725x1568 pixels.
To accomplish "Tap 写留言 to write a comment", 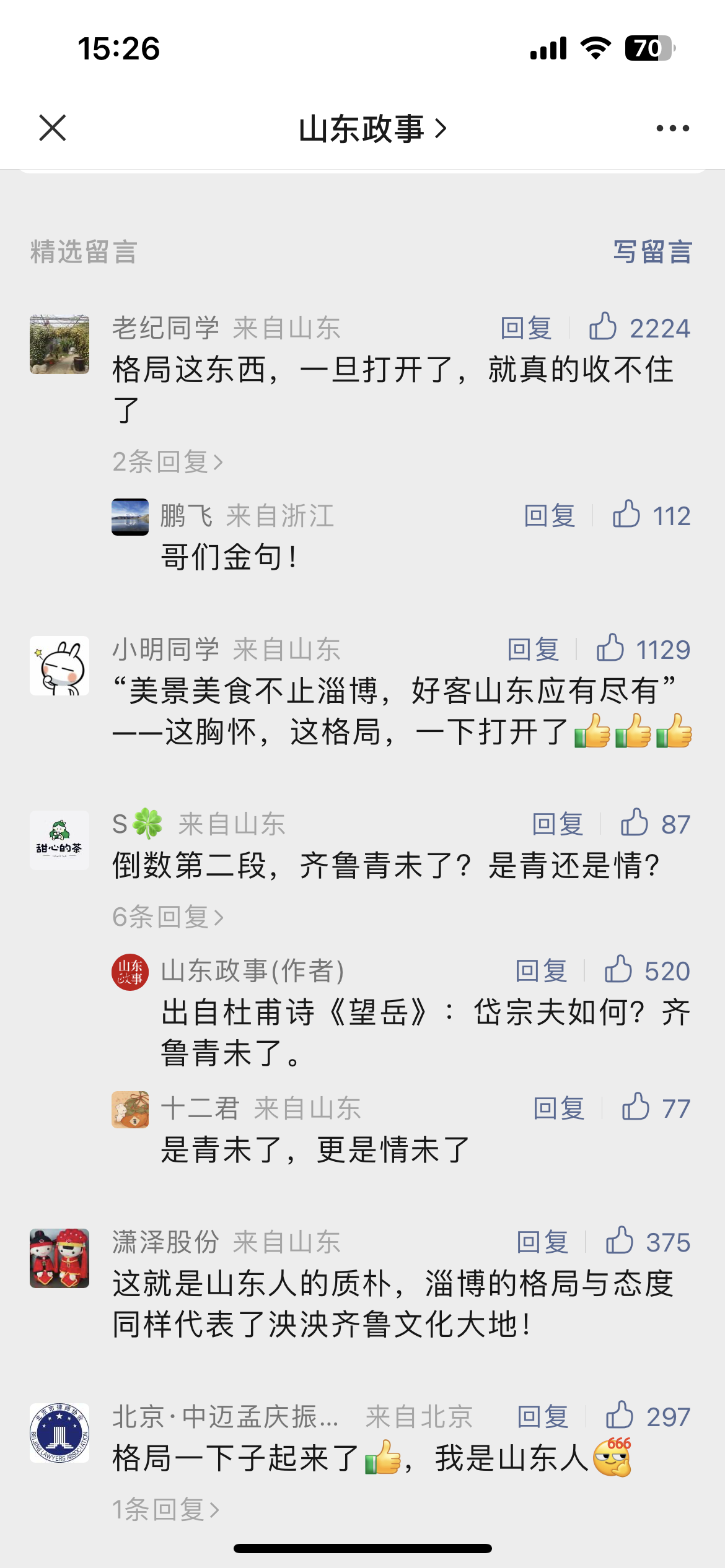I will [x=652, y=252].
